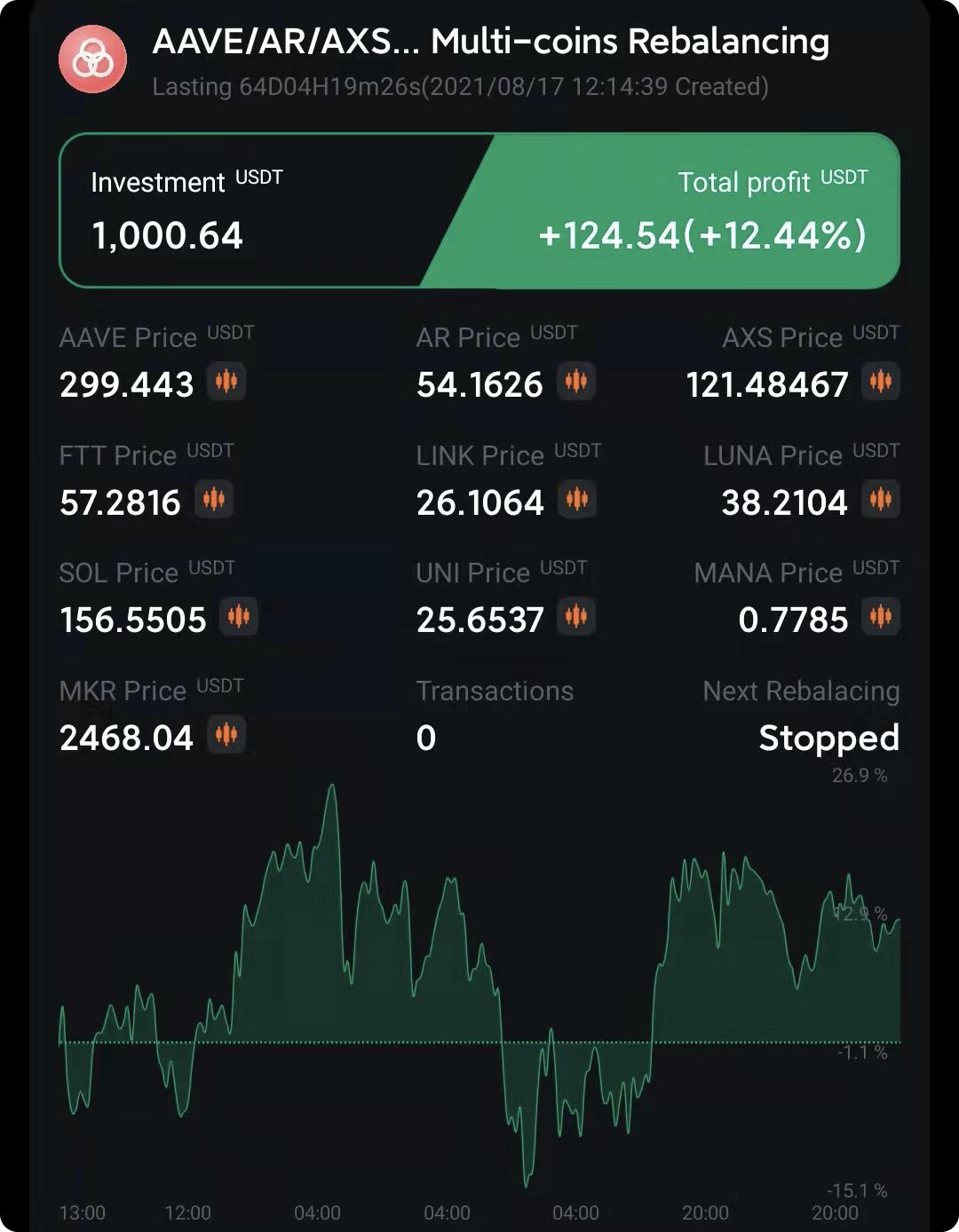959x1232 pixels.
Task: Click the 26.9% peak profit label
Action: (x=857, y=775)
